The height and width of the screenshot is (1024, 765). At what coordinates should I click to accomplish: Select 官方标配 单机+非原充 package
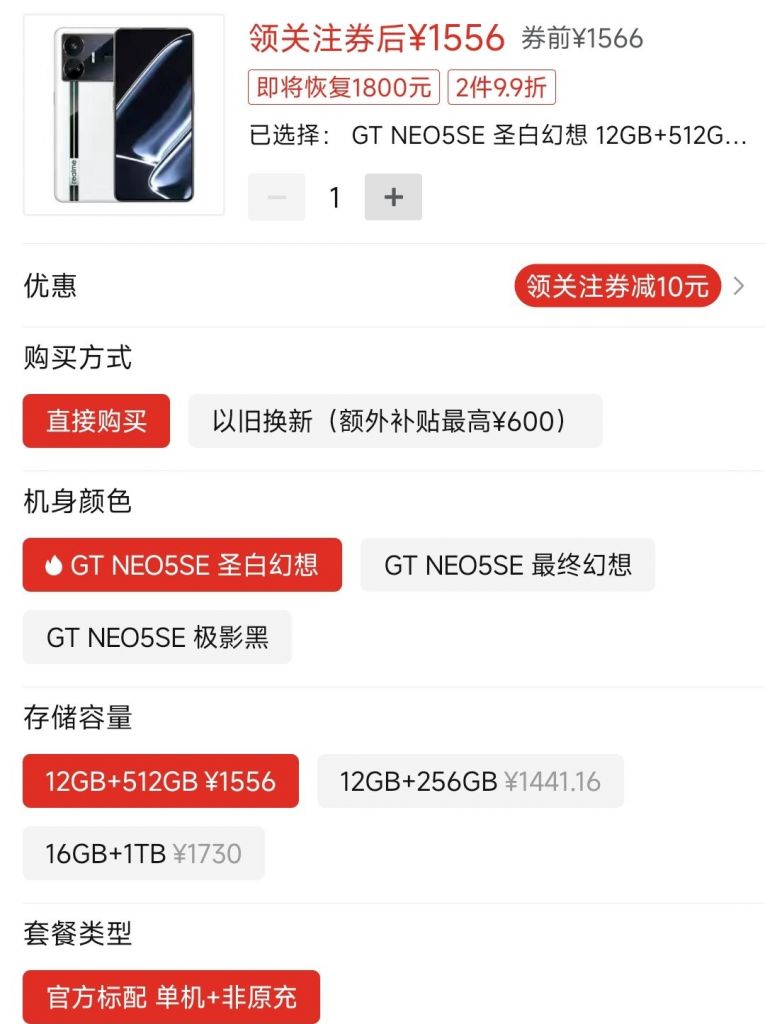(168, 997)
